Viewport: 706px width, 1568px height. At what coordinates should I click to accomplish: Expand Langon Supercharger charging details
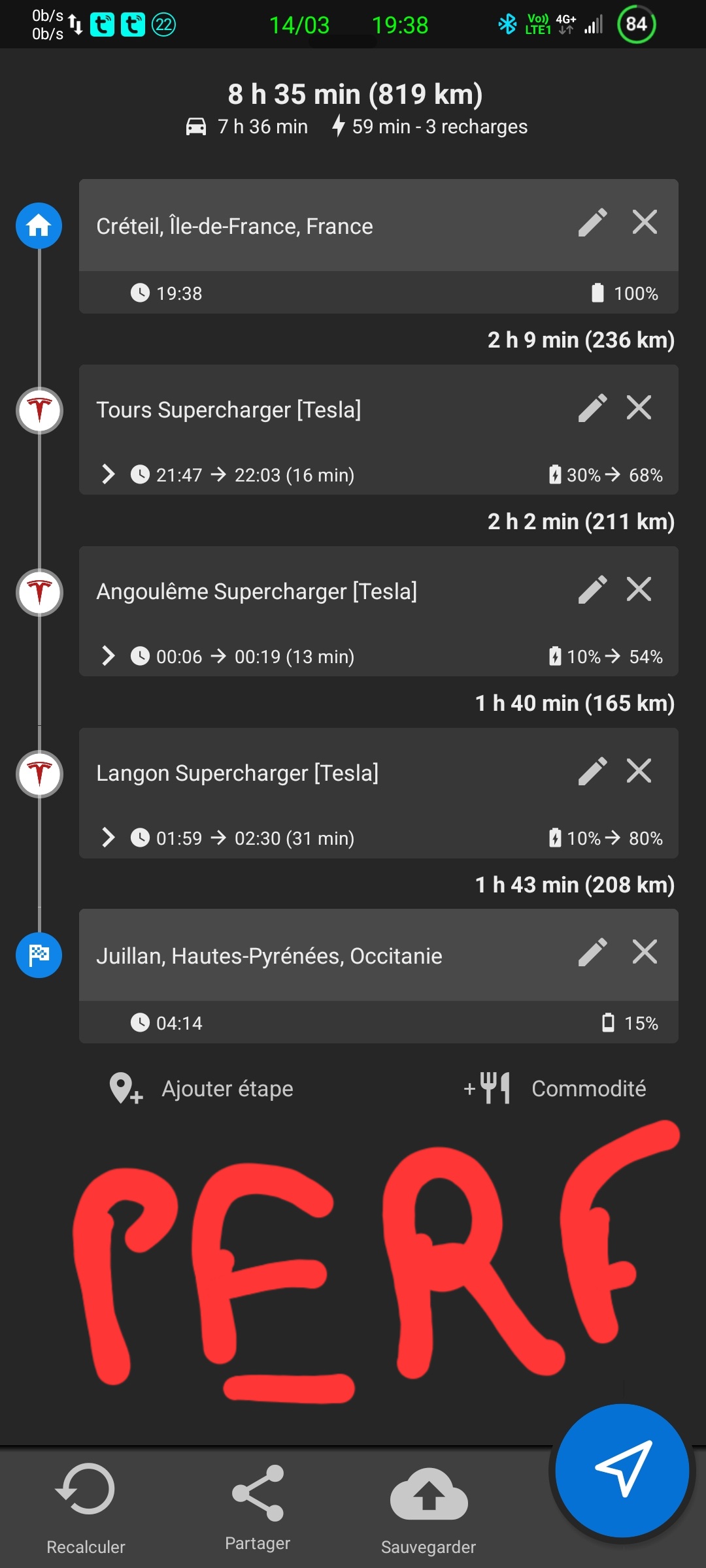pyautogui.click(x=109, y=838)
